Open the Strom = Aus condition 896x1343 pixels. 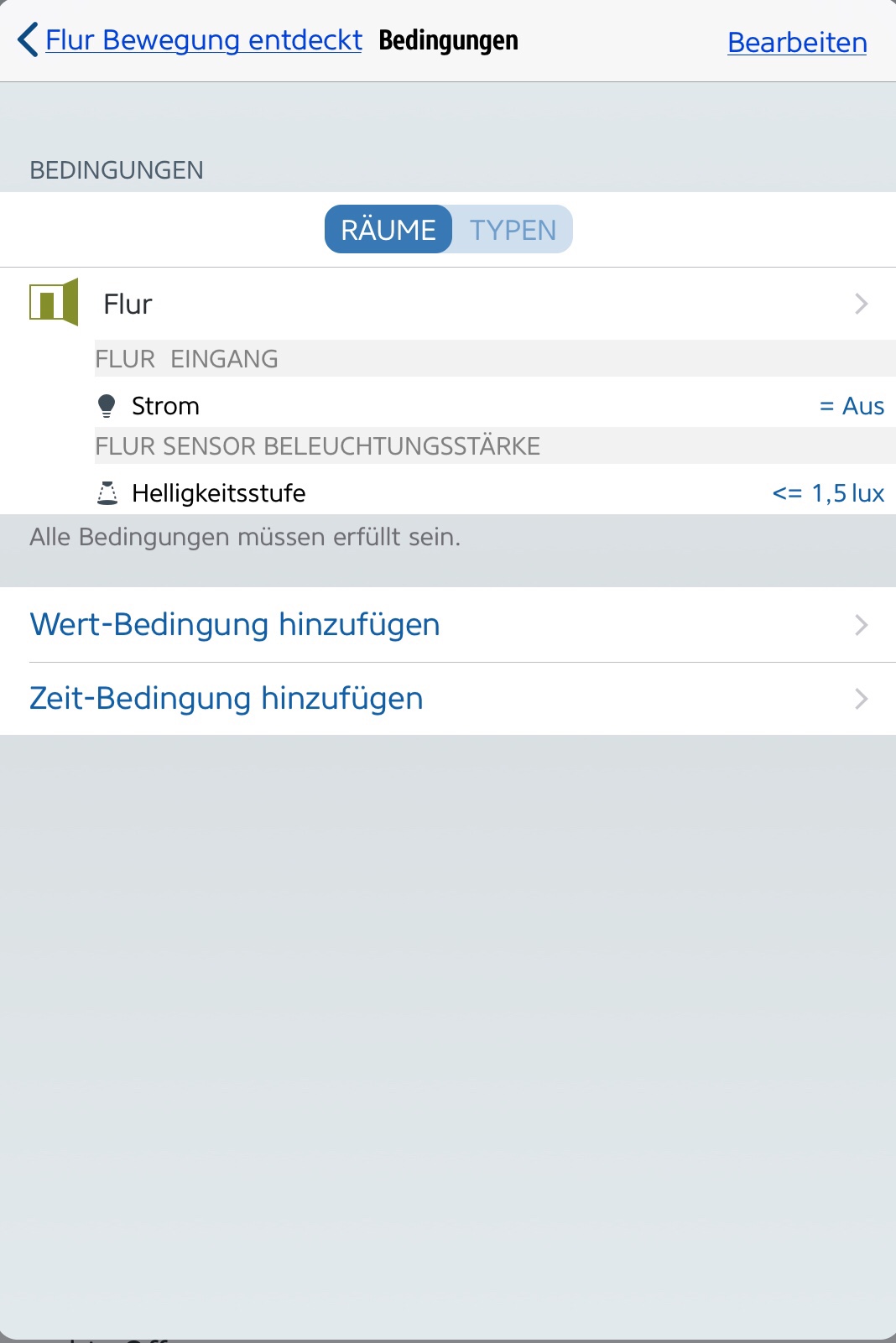click(495, 406)
